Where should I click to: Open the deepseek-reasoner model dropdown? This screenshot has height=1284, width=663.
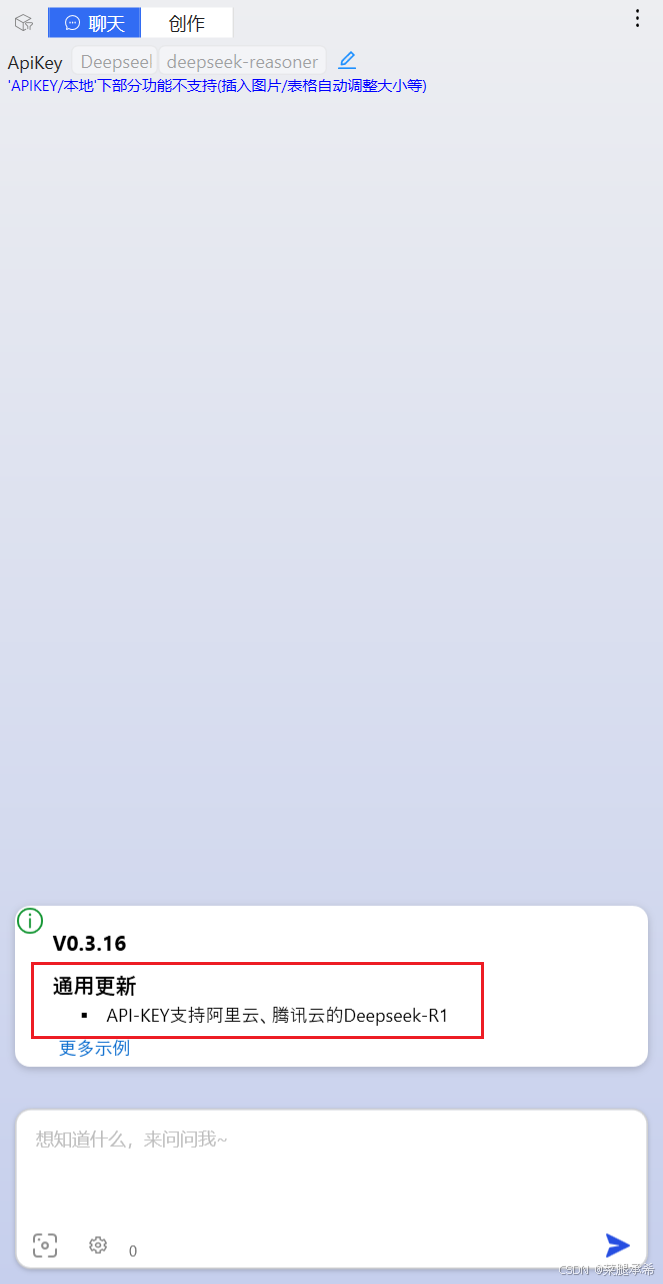[242, 62]
